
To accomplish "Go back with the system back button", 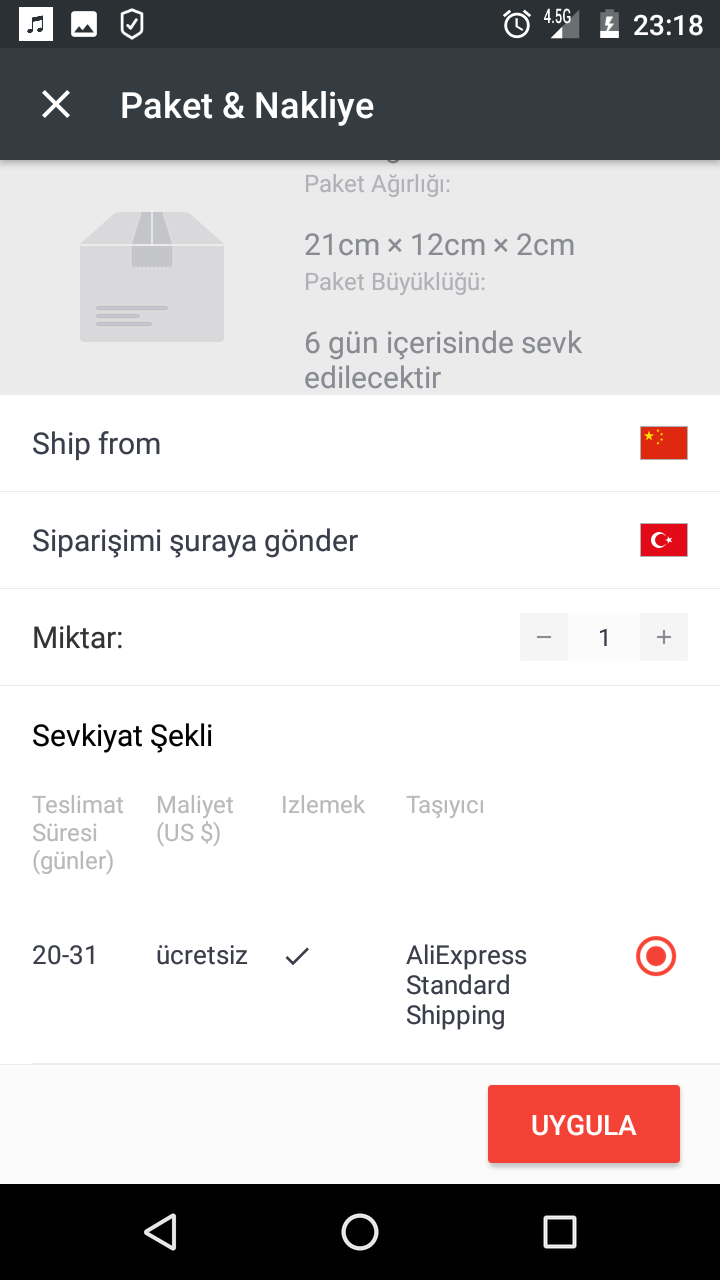I will point(160,1231).
